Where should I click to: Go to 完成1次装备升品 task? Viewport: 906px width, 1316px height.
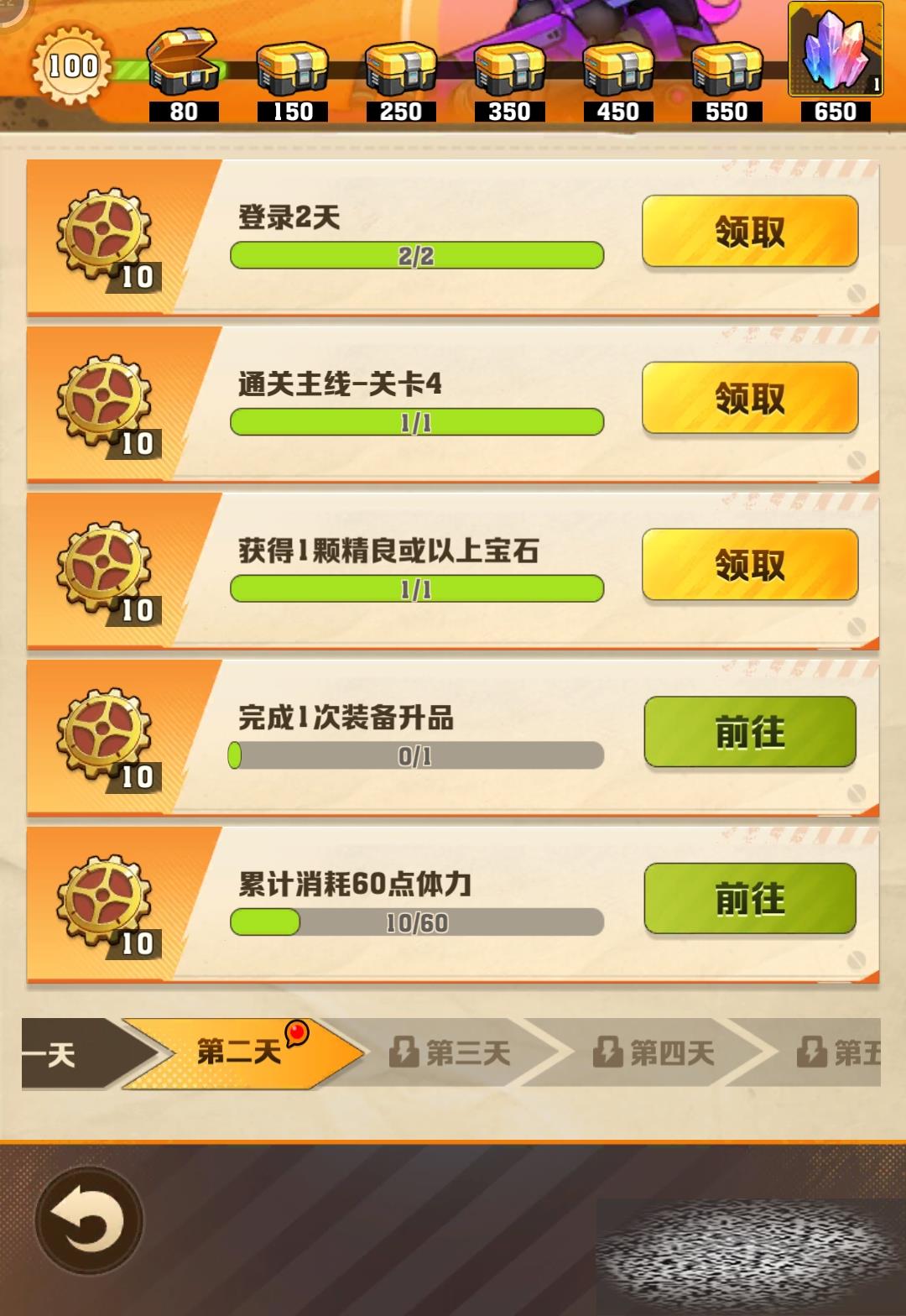click(x=750, y=732)
